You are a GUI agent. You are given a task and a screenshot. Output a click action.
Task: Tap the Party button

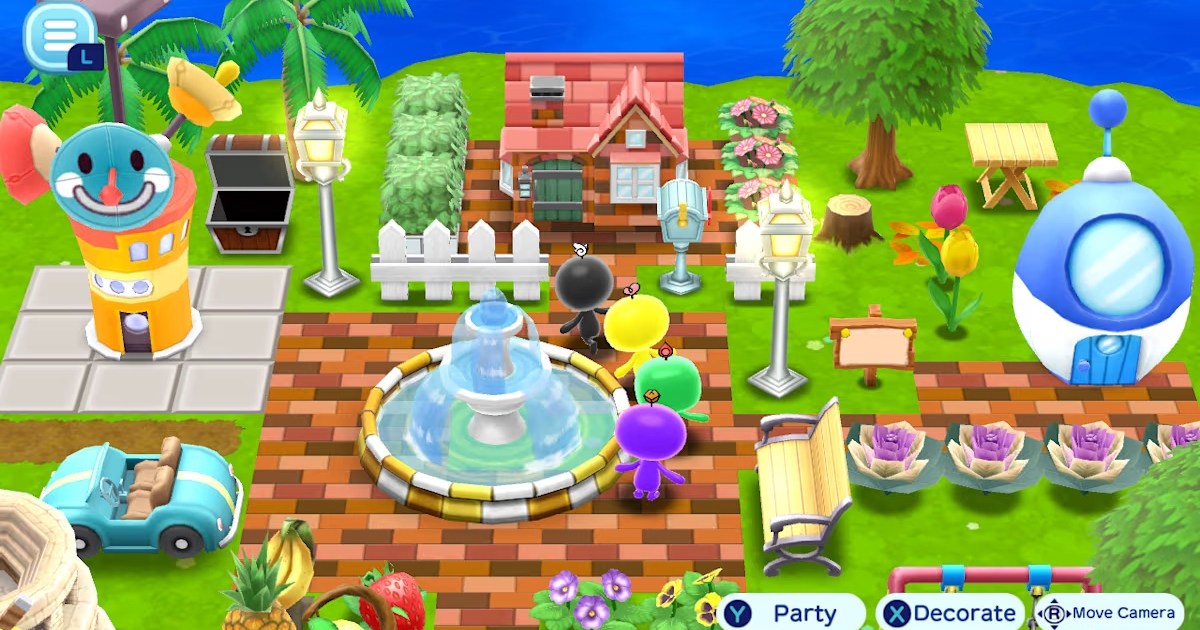[791, 612]
